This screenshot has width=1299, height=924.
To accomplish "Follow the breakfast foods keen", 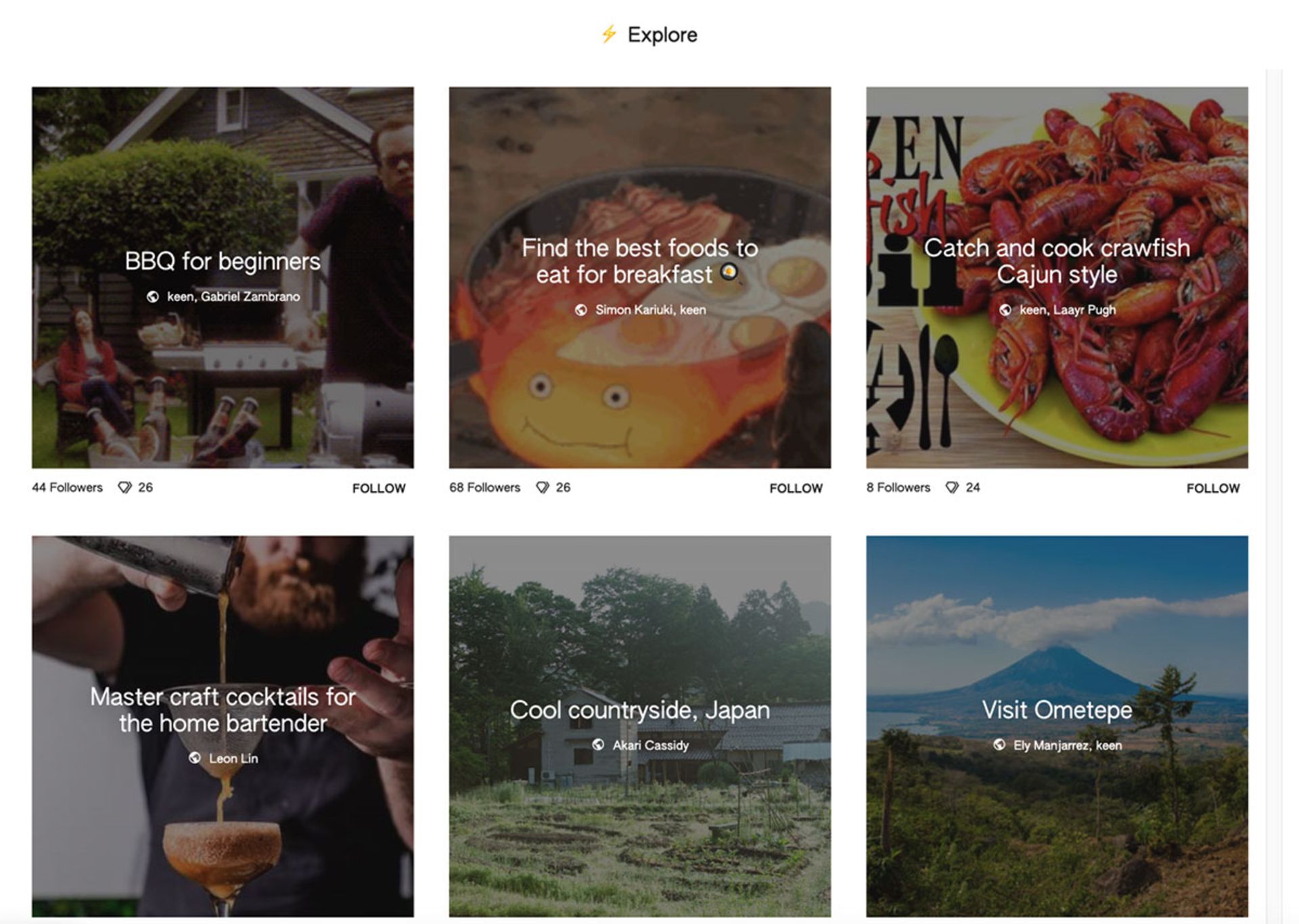I will pos(796,488).
